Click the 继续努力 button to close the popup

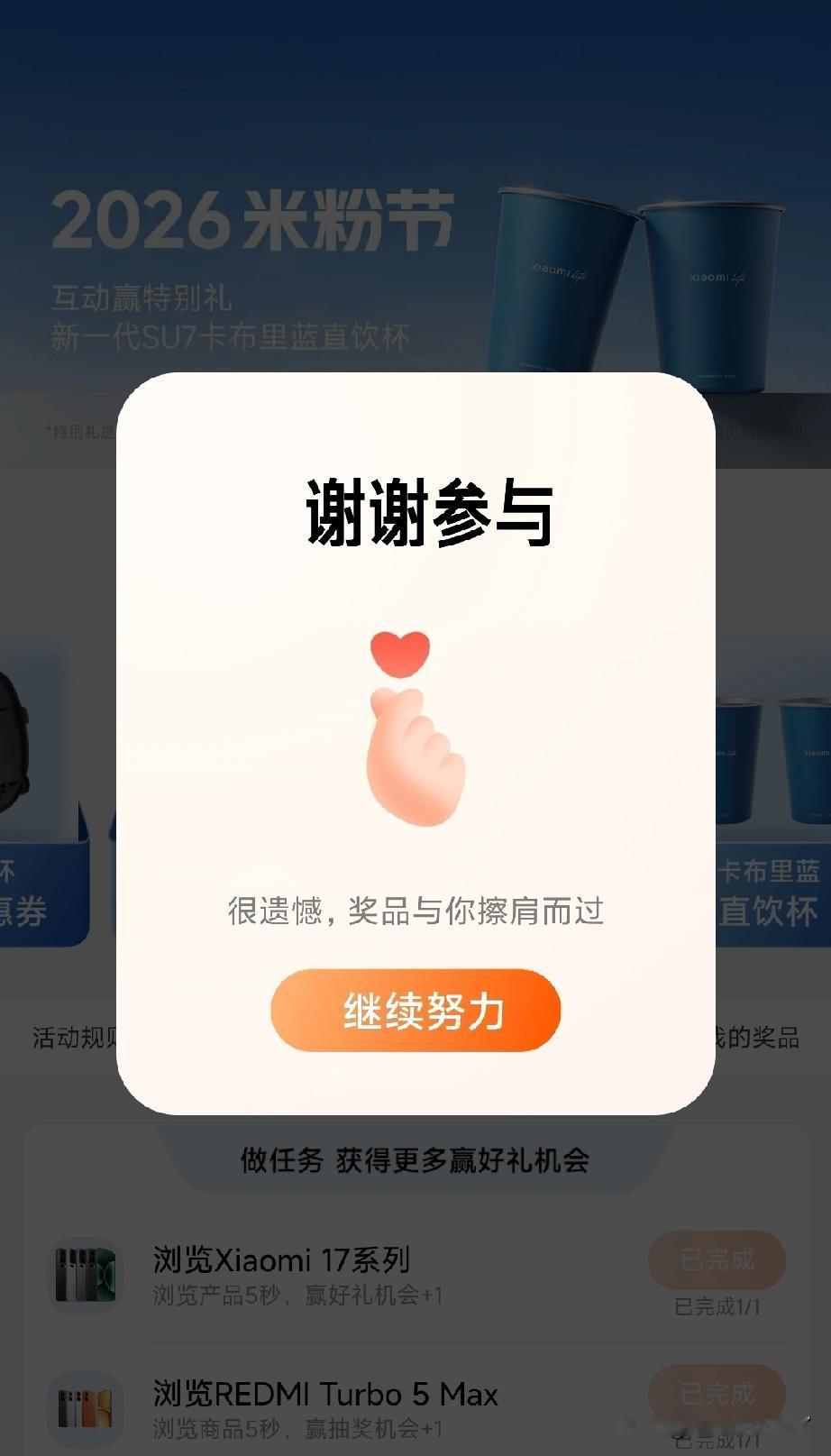[x=415, y=1011]
